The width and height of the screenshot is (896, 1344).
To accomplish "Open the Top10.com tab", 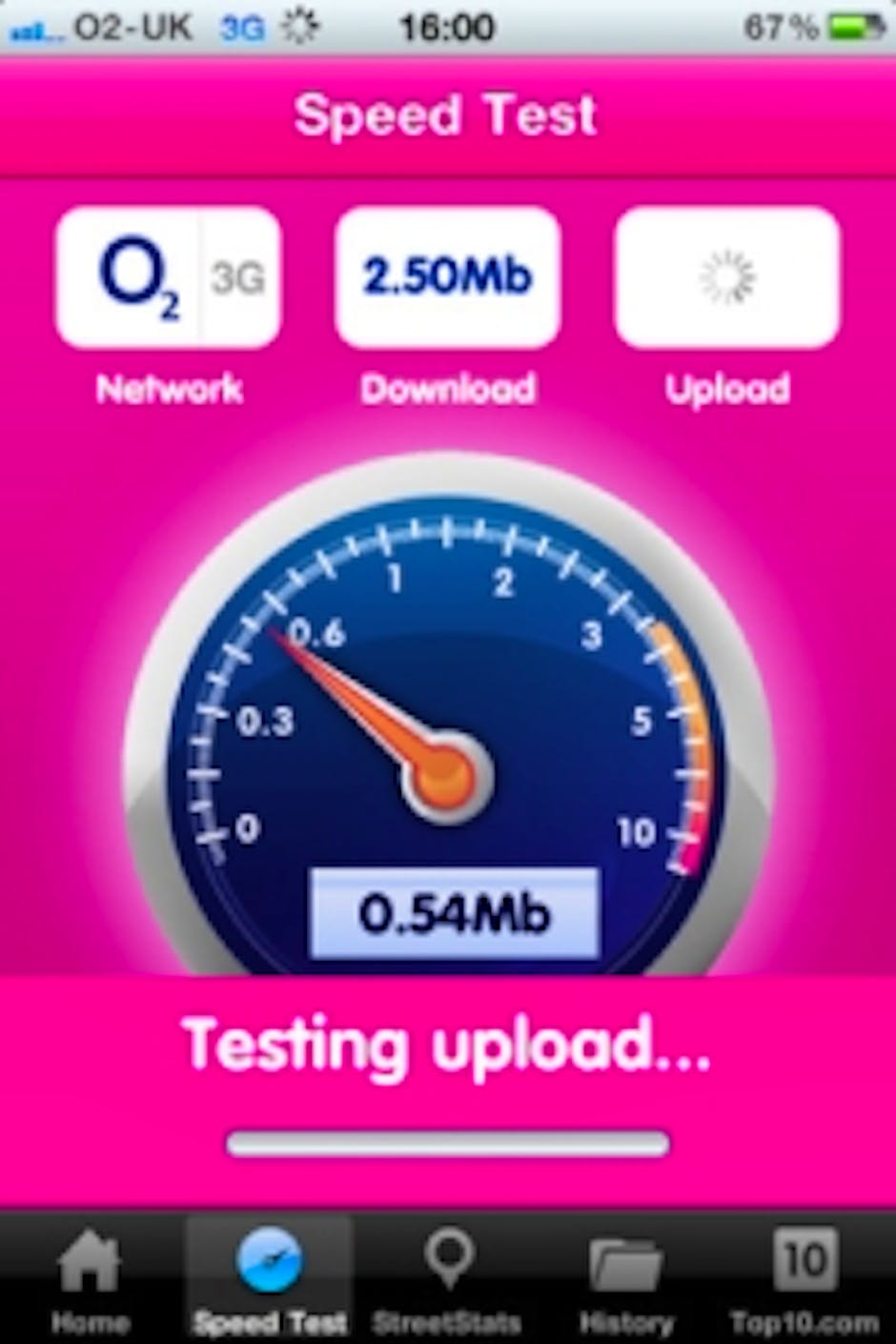I will coord(804,1279).
